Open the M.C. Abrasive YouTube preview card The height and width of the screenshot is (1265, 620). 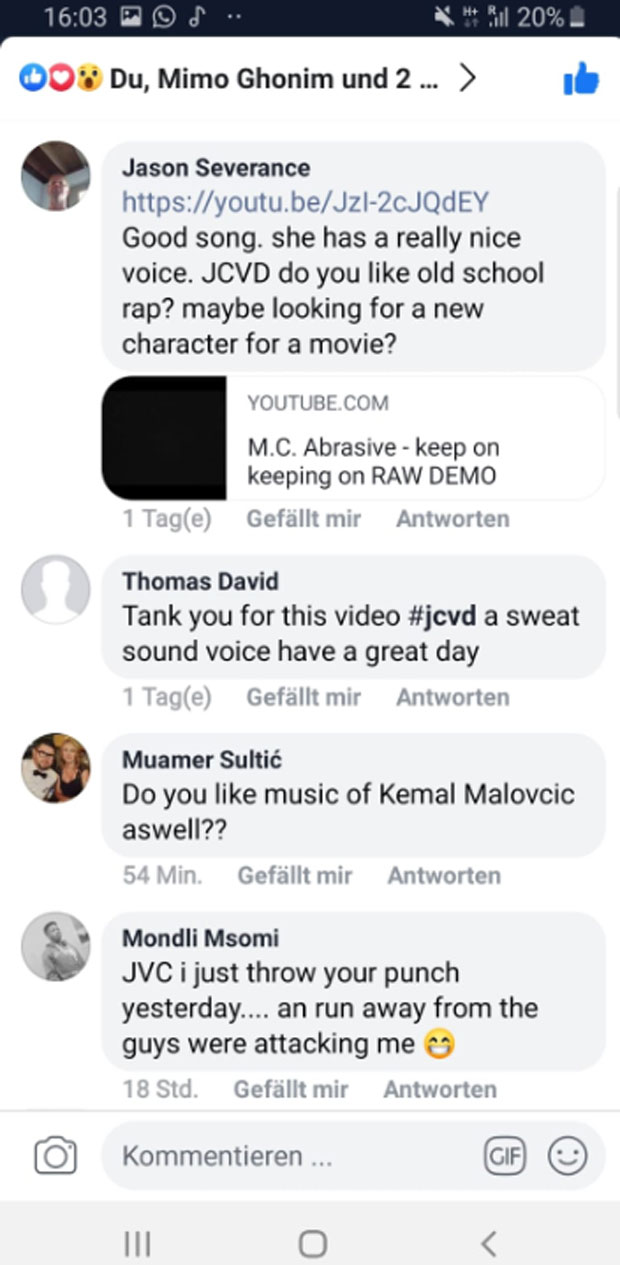click(354, 438)
